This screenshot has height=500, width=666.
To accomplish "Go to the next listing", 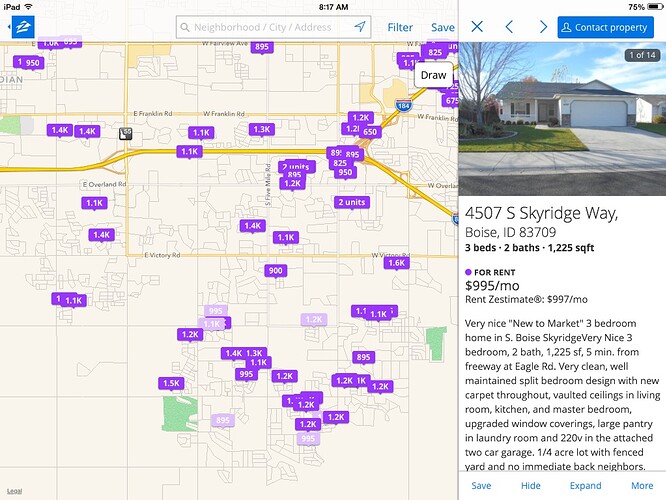I will click(543, 27).
